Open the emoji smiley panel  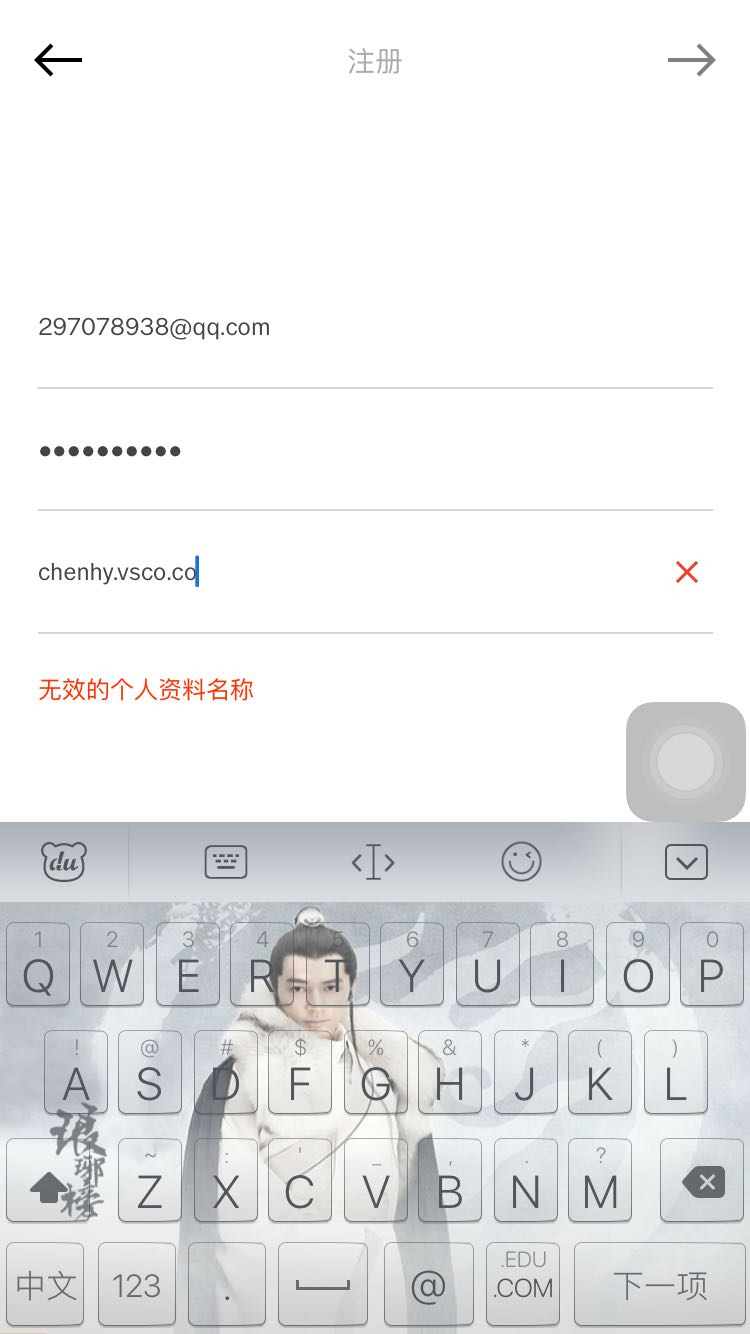(x=521, y=862)
